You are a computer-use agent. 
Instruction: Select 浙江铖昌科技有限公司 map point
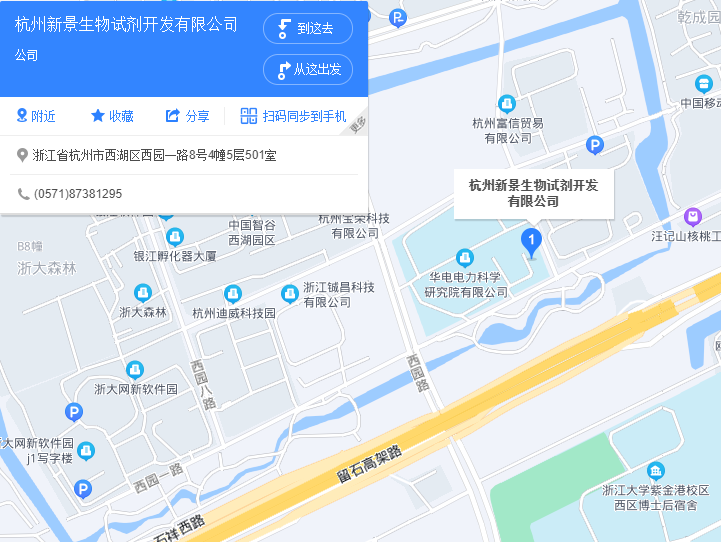pyautogui.click(x=290, y=292)
